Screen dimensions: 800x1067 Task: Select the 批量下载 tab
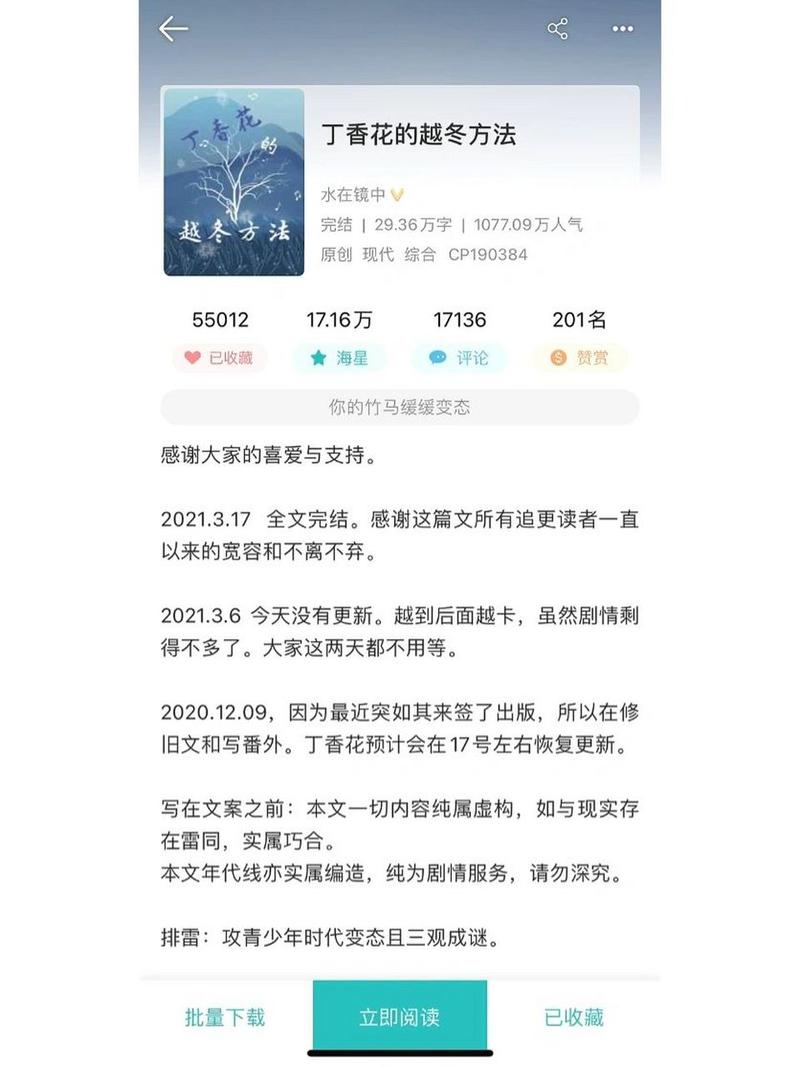click(225, 1015)
